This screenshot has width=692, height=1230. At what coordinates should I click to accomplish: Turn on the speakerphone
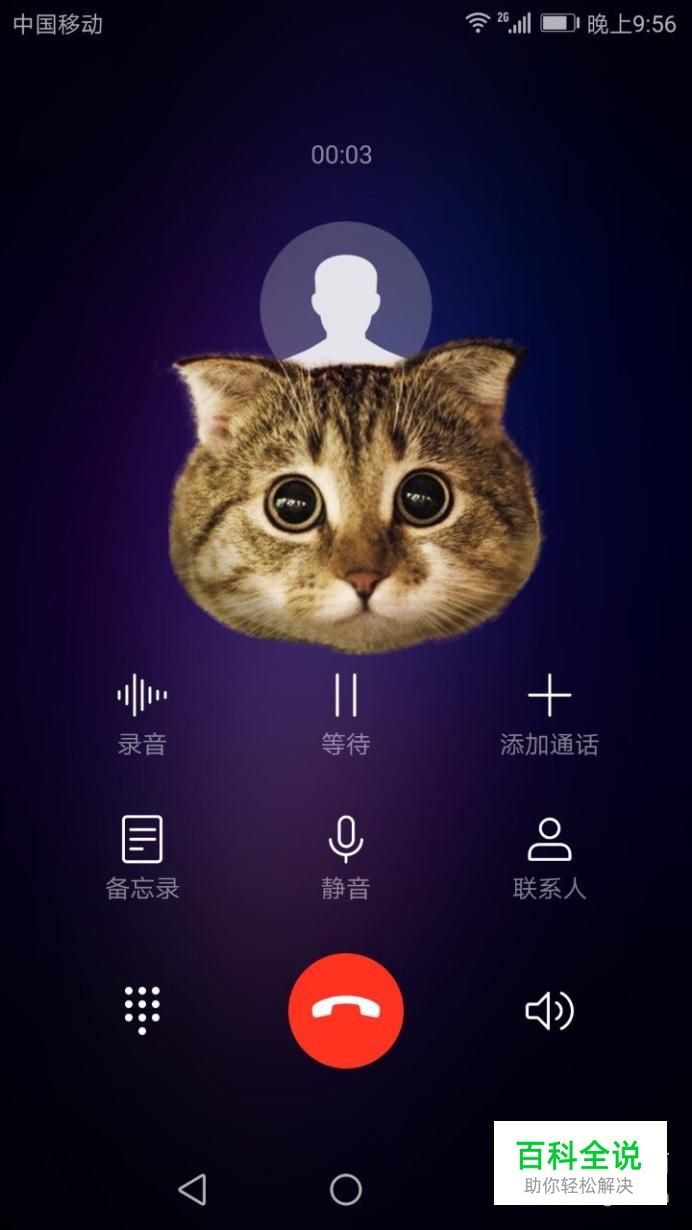click(549, 1011)
